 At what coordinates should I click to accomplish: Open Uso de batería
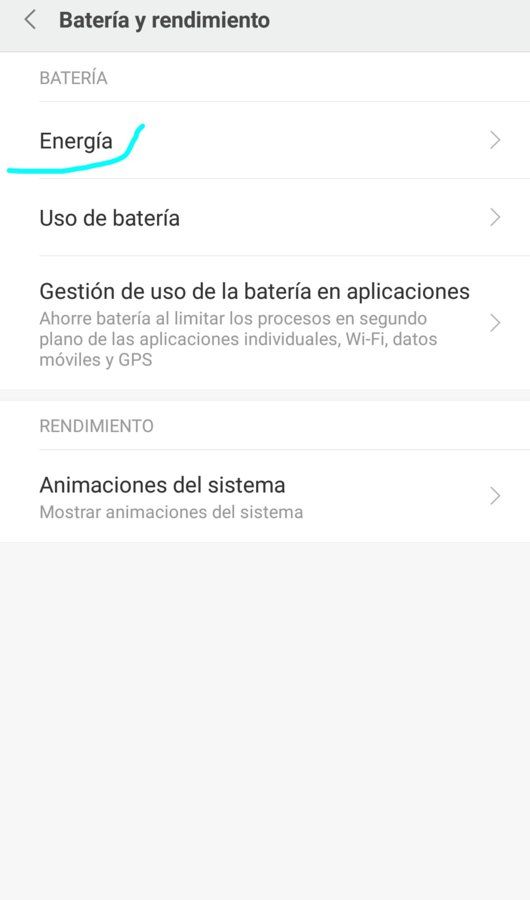[x=265, y=218]
